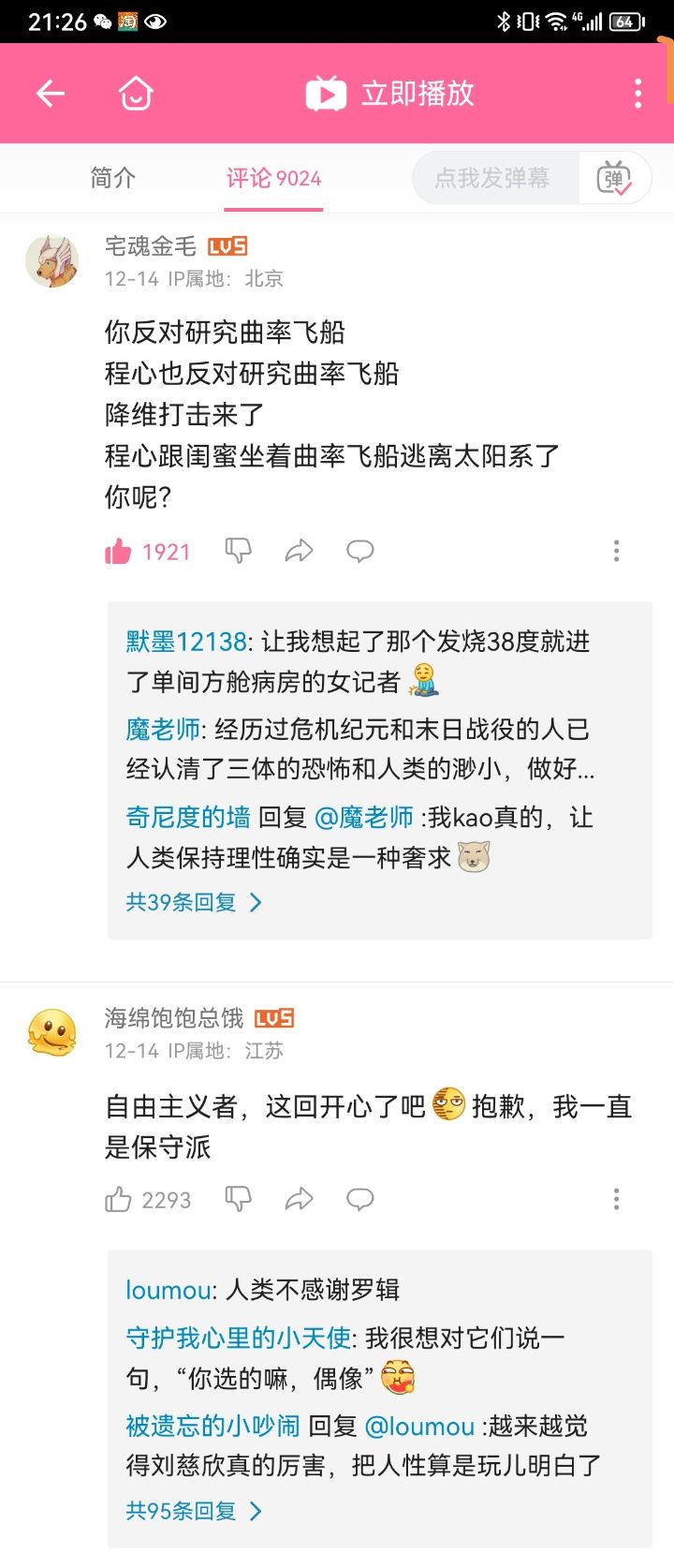Viewport: 674px width, 1568px height.
Task: Open more options for 宅魂金毛's comment
Action: pos(616,551)
